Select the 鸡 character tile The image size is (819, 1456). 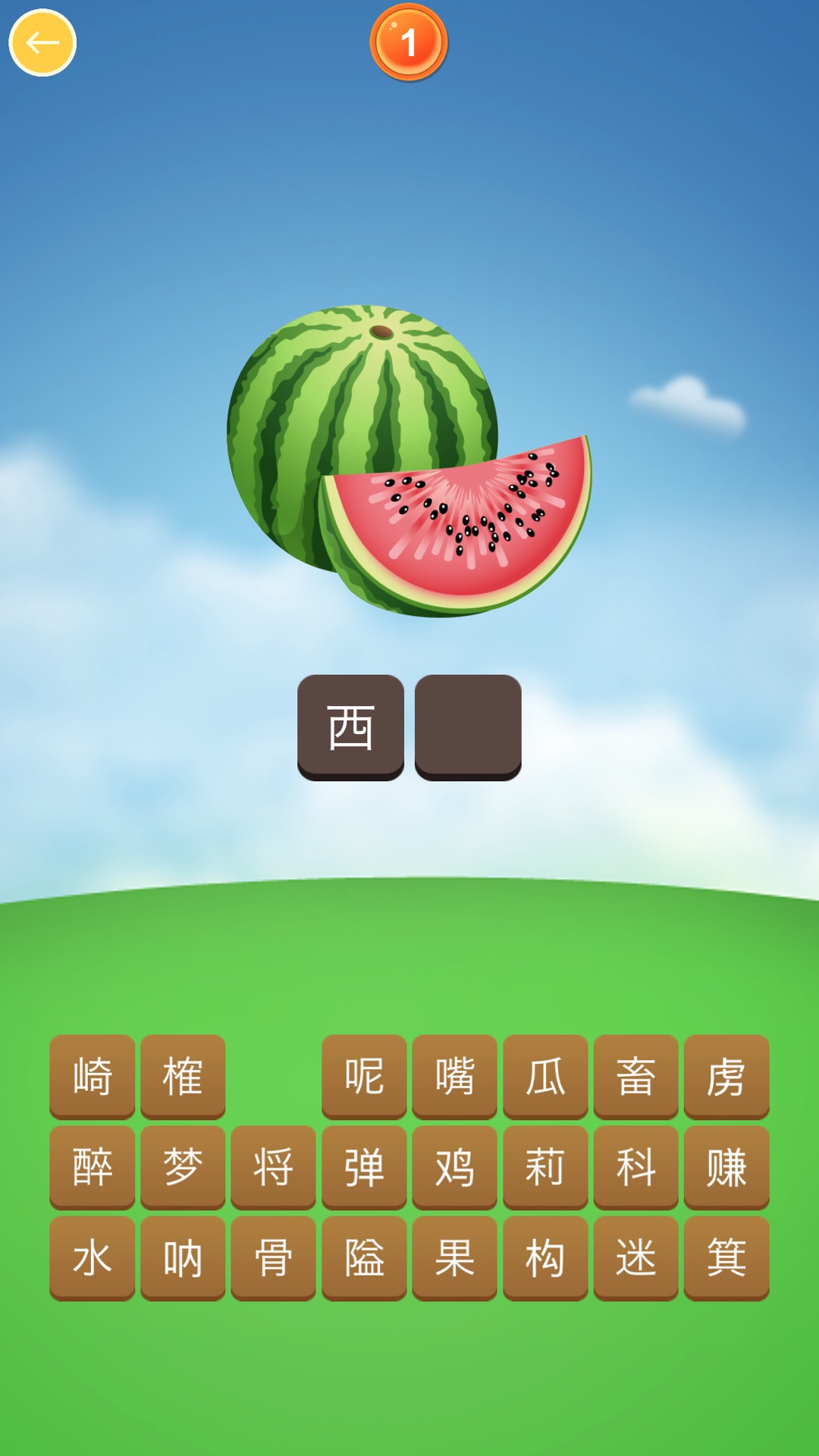tap(454, 1168)
